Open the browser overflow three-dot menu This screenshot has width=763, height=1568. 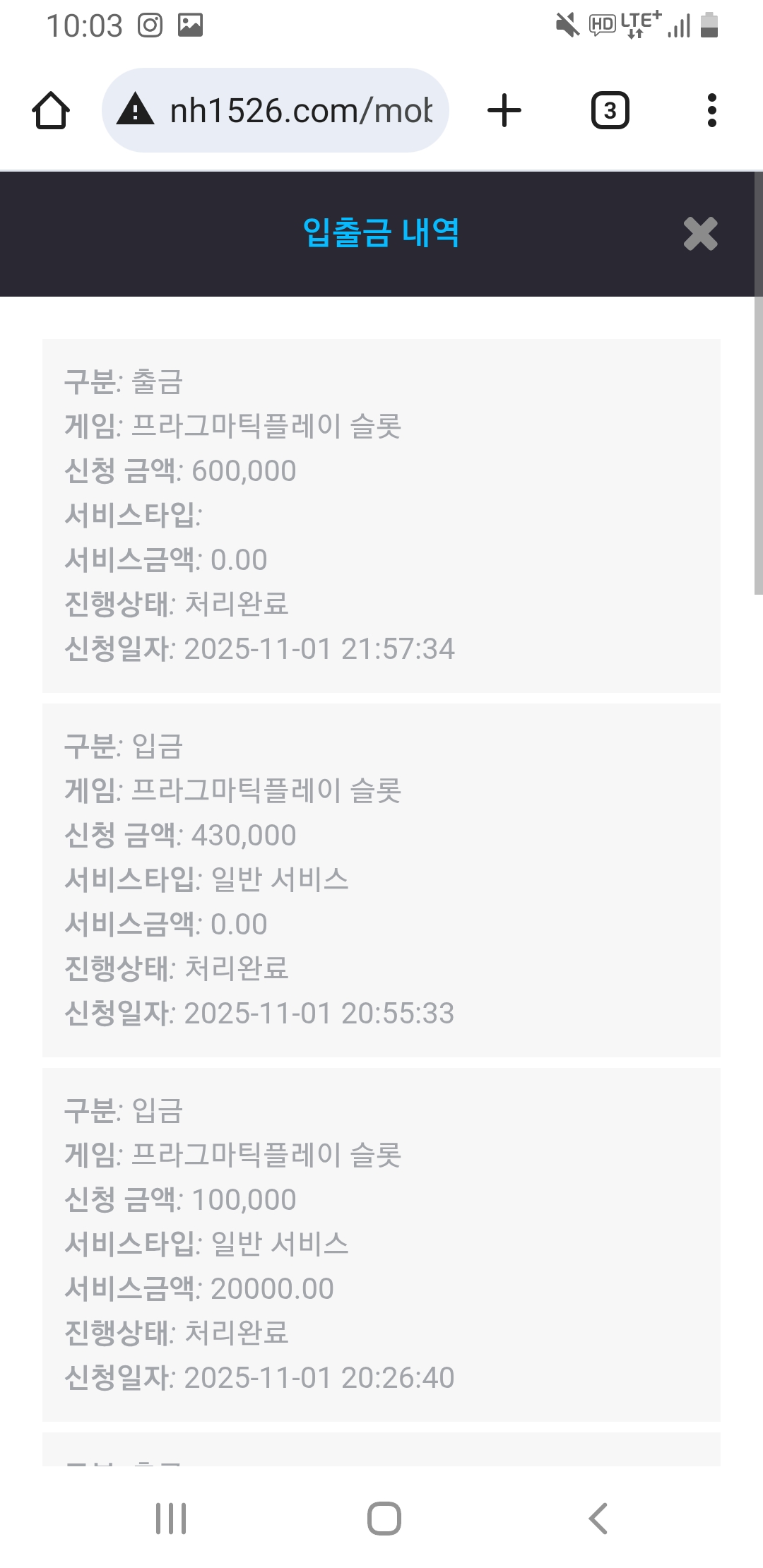[x=711, y=109]
